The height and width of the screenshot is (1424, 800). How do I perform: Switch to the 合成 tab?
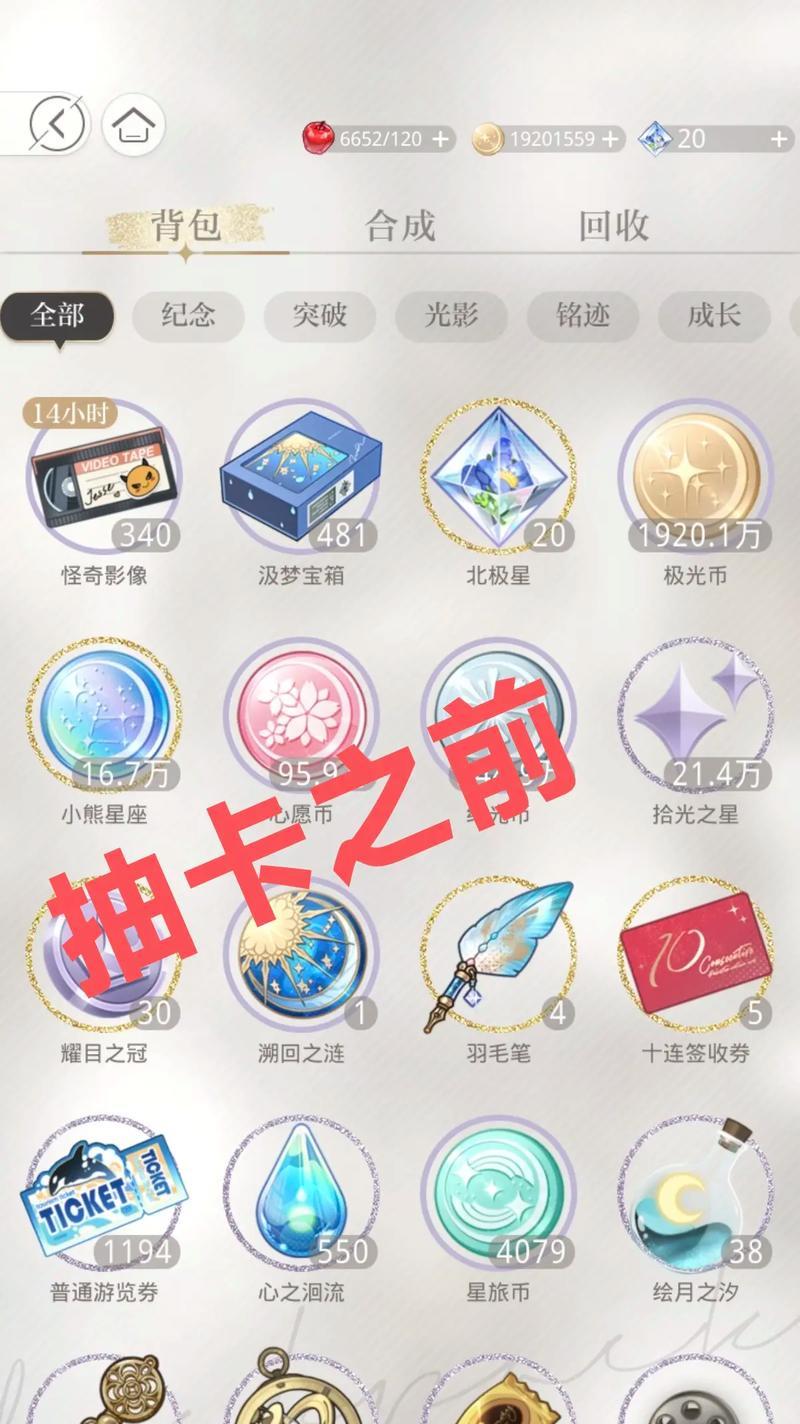click(400, 225)
